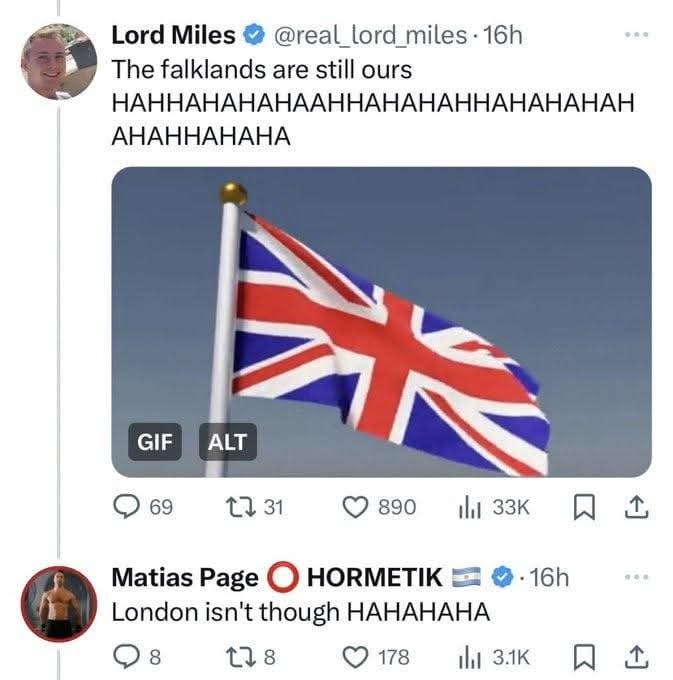673x680 pixels.
Task: Bookmark Matias Page's reply
Action: click(585, 657)
